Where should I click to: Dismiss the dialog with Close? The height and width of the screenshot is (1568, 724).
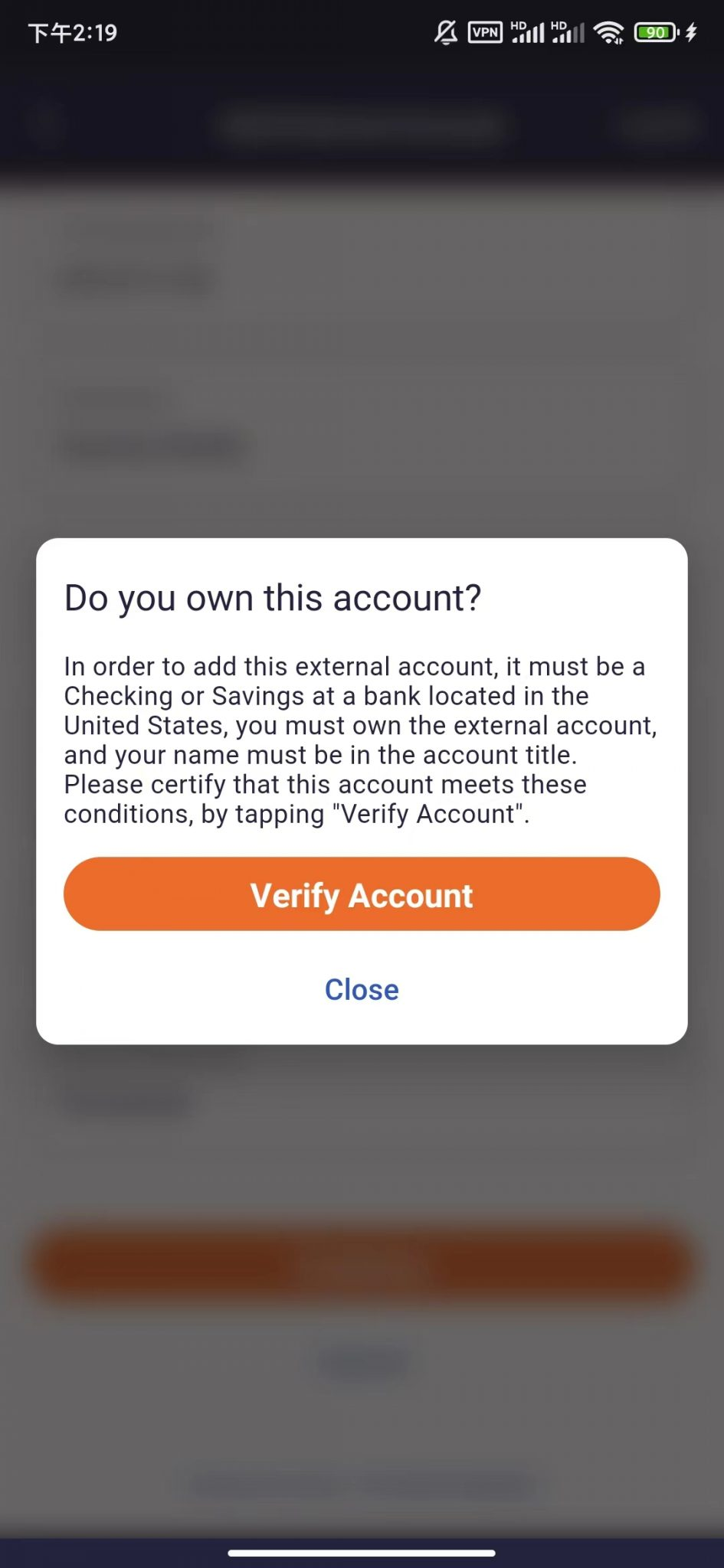point(362,989)
